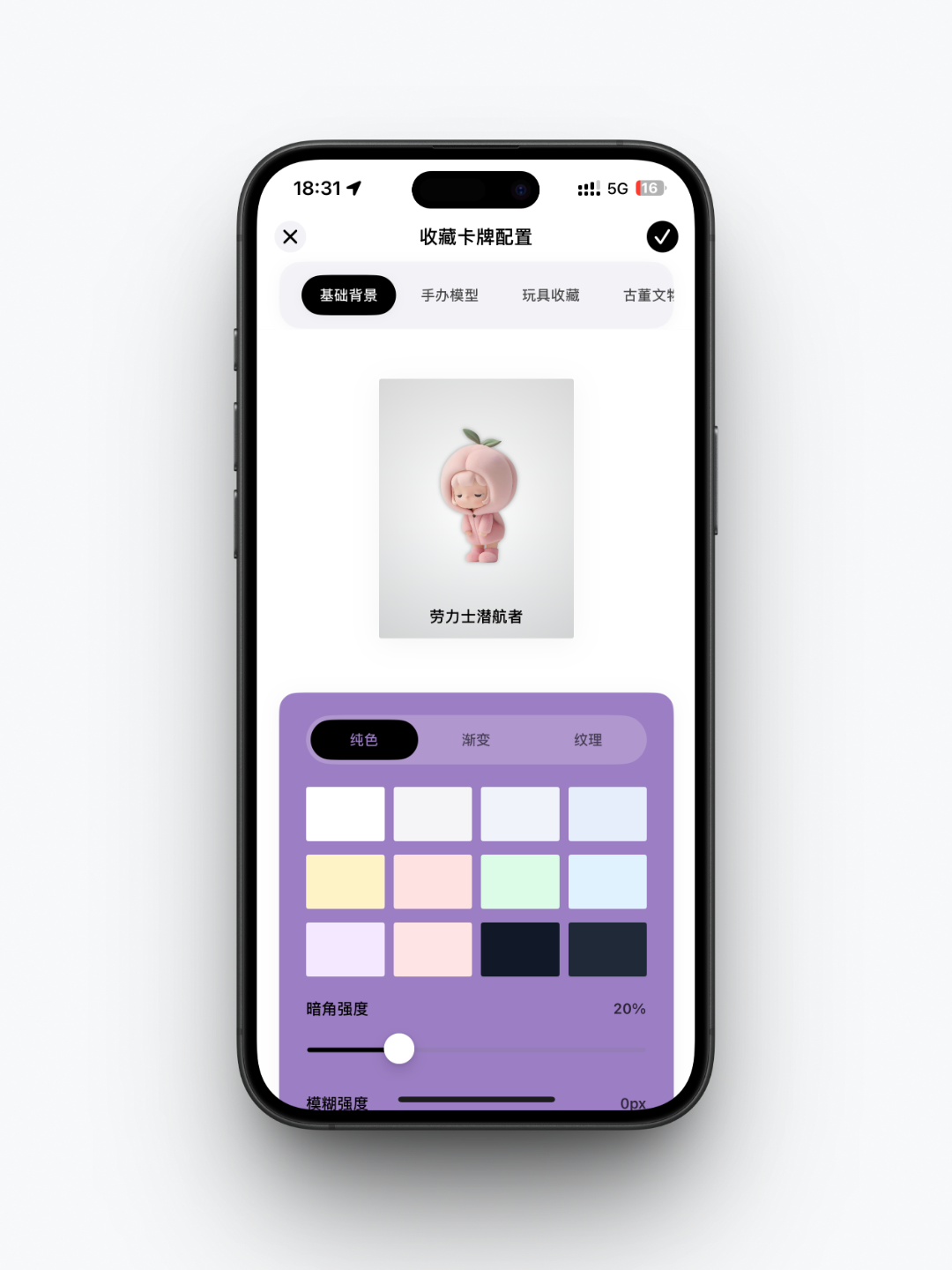The height and width of the screenshot is (1270, 952).
Task: Adjust the 暗角强度 slider
Action: click(x=399, y=1049)
